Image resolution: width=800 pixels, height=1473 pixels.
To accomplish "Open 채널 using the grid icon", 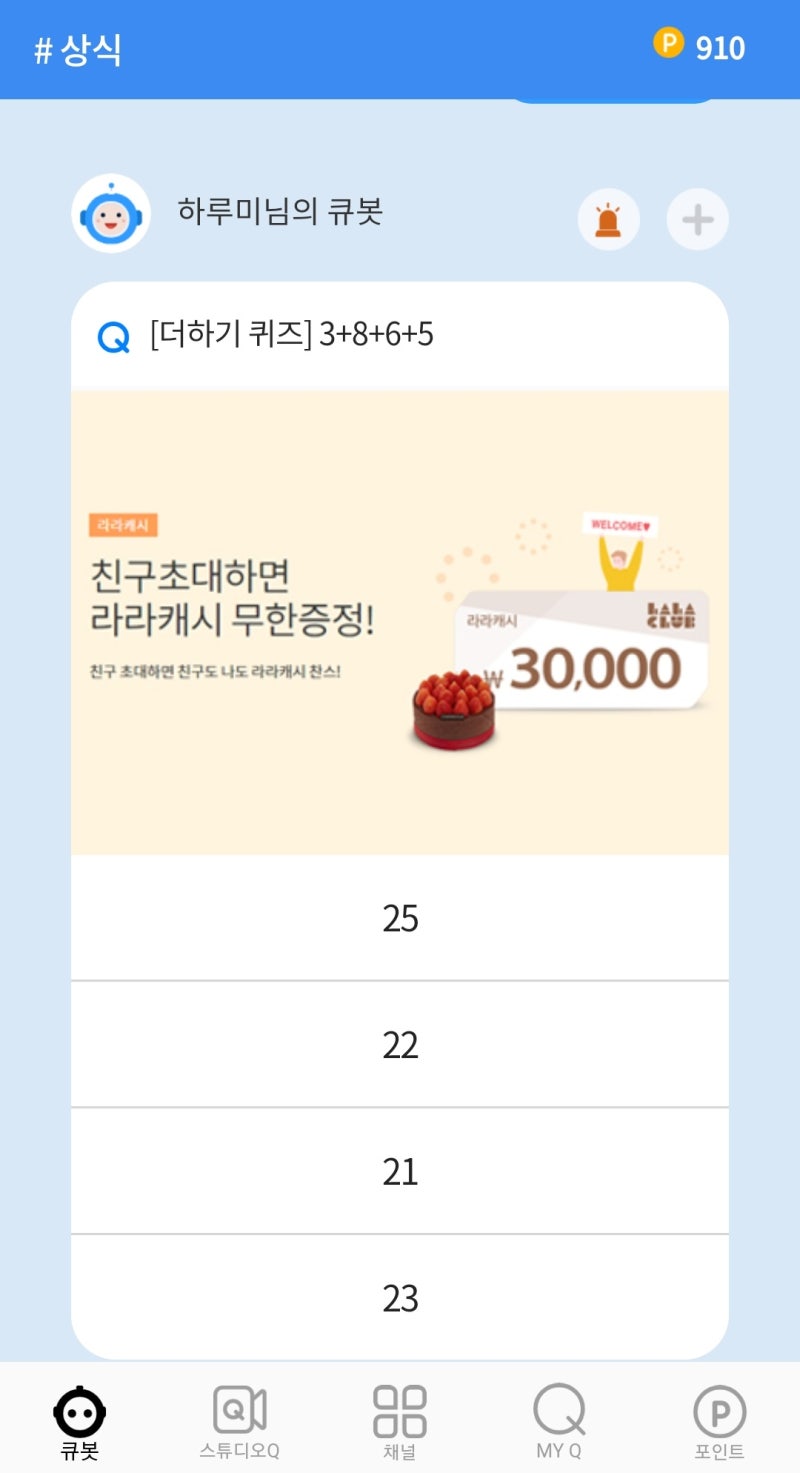I will tap(400, 1410).
